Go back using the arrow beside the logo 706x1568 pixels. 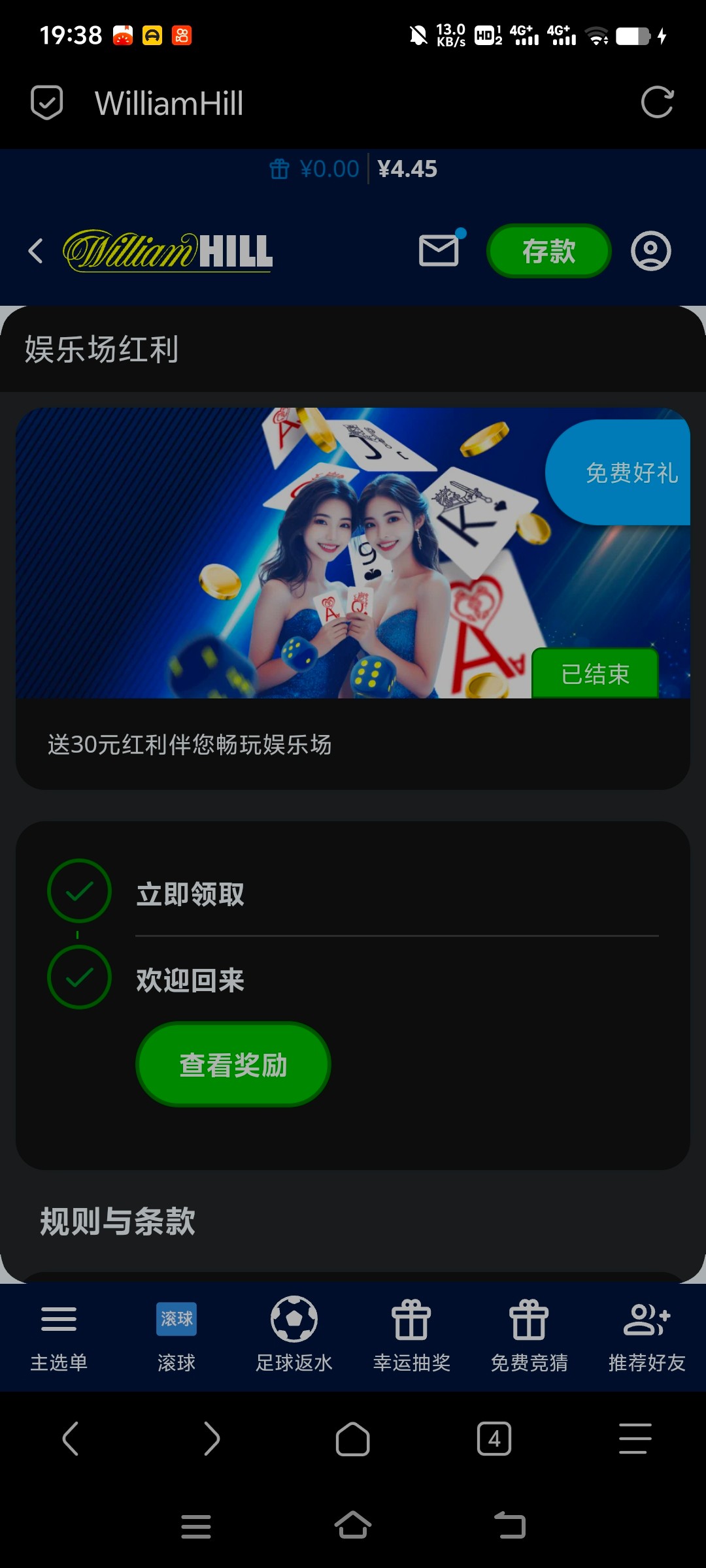click(x=36, y=251)
